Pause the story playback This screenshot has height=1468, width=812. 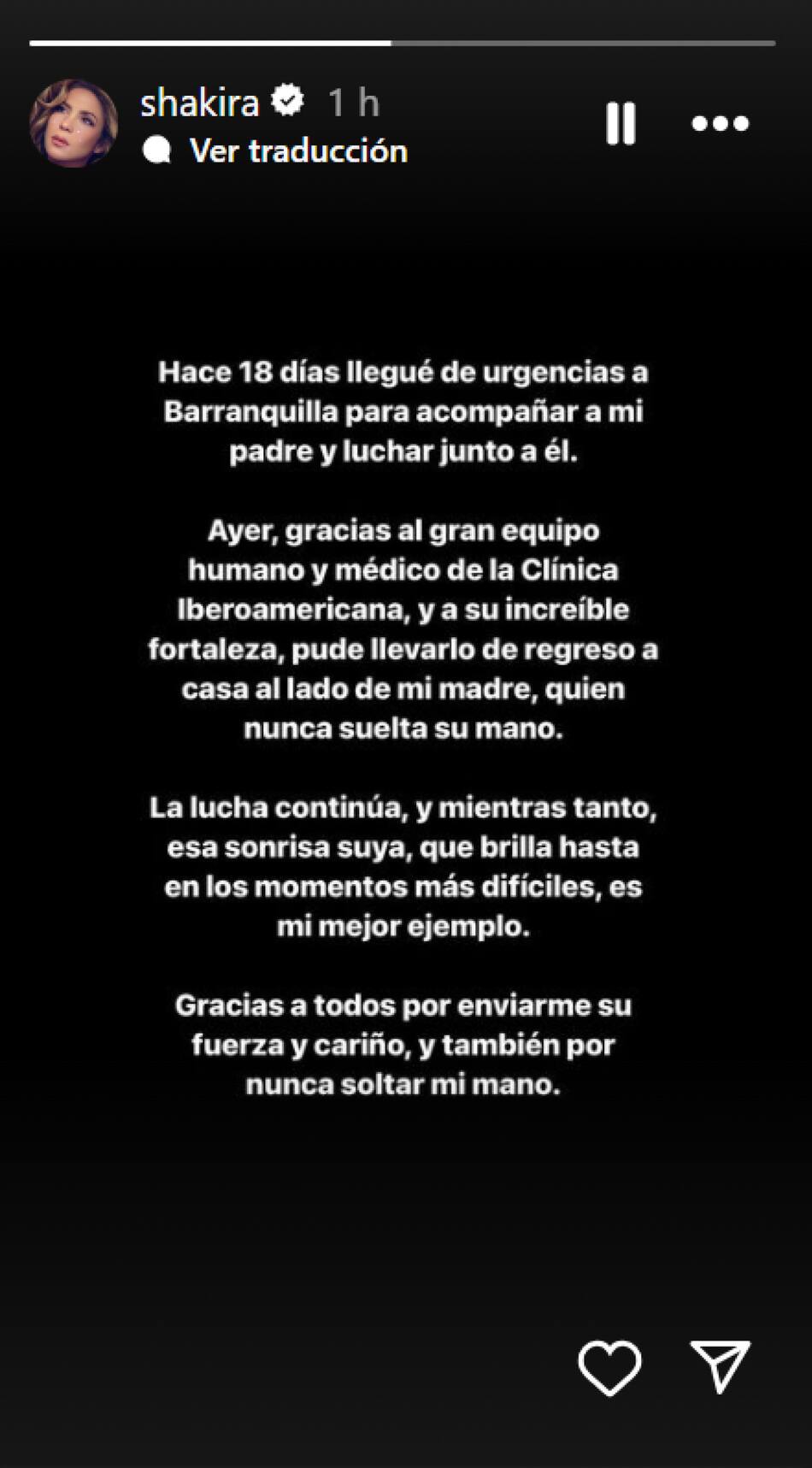click(x=621, y=124)
